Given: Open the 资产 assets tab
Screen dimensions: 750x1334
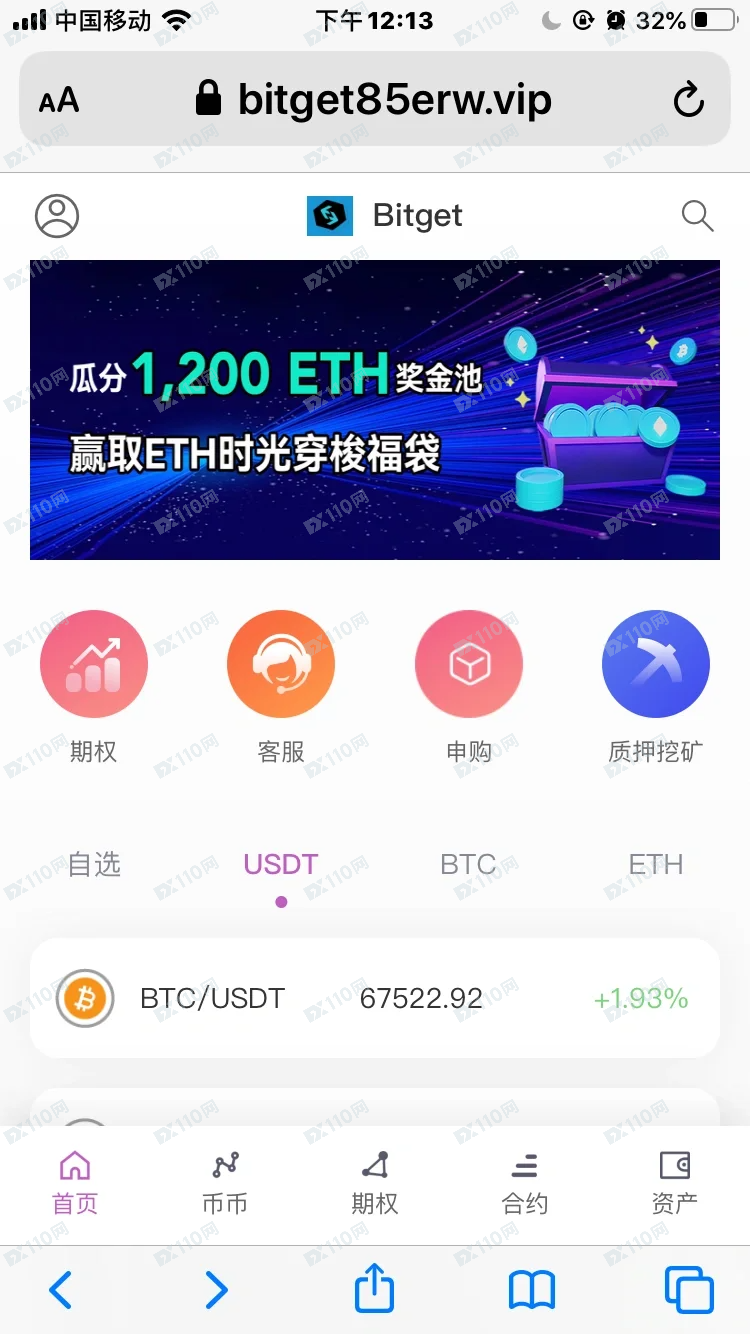Looking at the screenshot, I should (675, 1183).
